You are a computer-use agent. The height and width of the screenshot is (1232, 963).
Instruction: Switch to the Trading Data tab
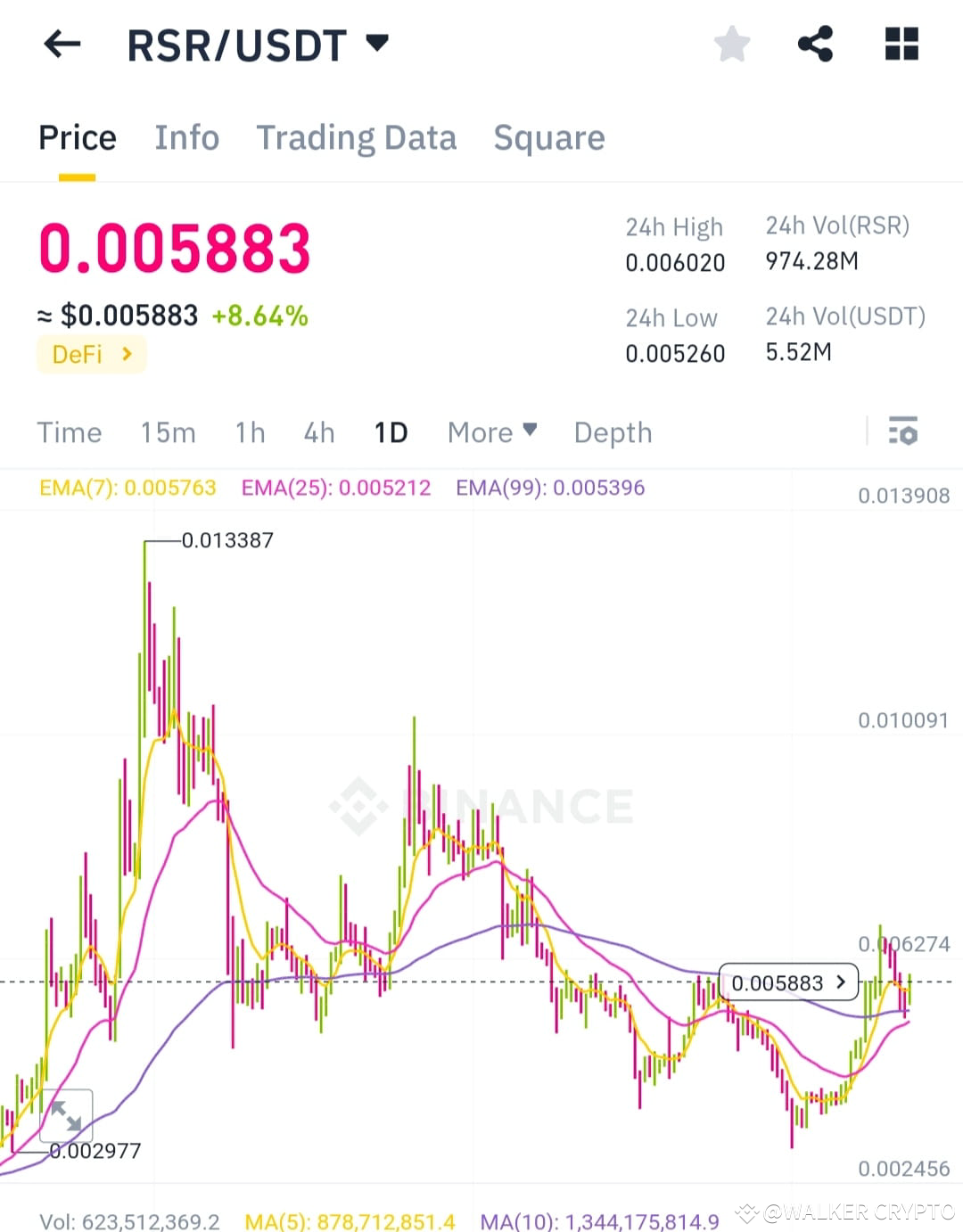click(x=357, y=138)
